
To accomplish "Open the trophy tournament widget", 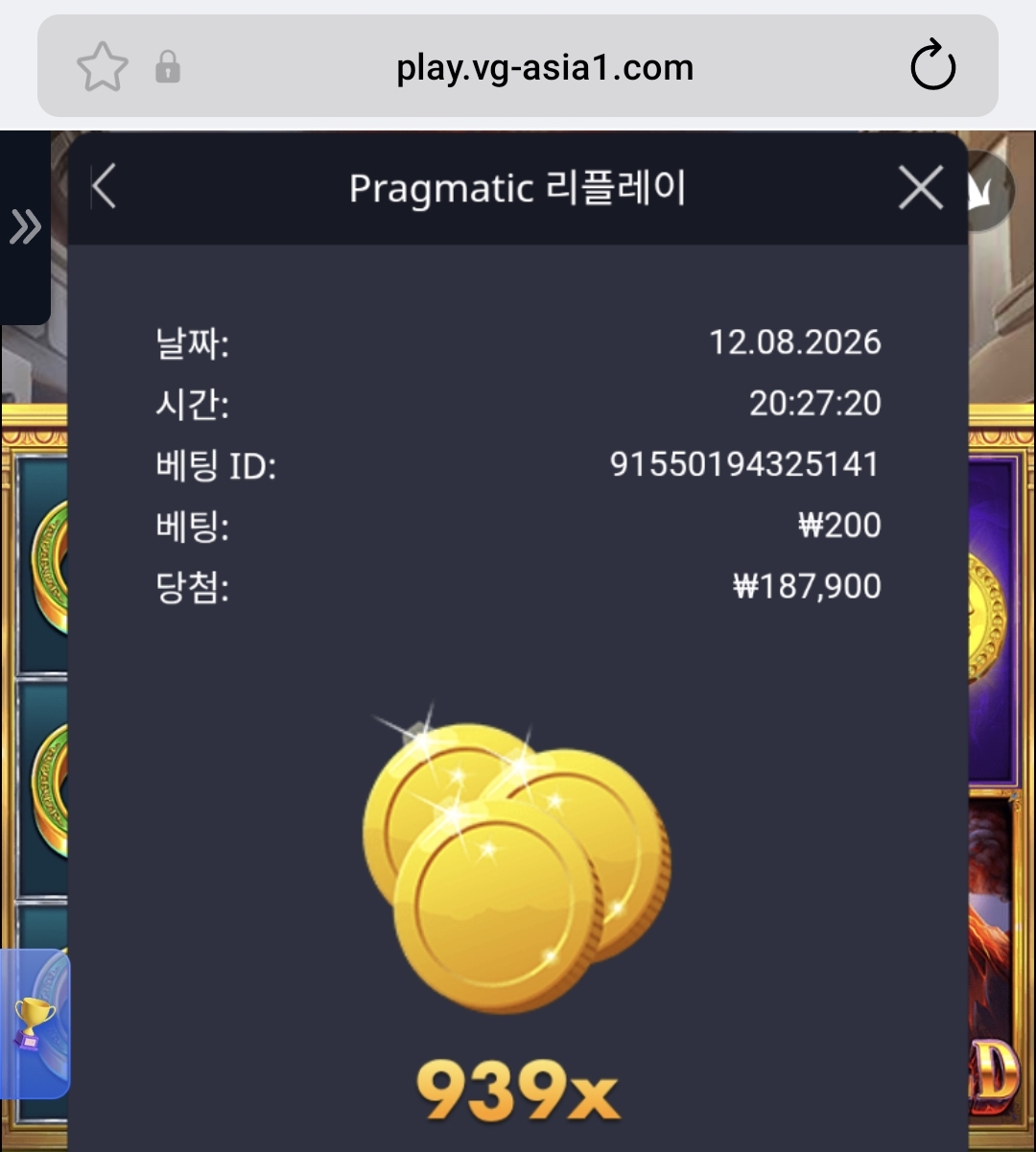I will pos(35,1023).
